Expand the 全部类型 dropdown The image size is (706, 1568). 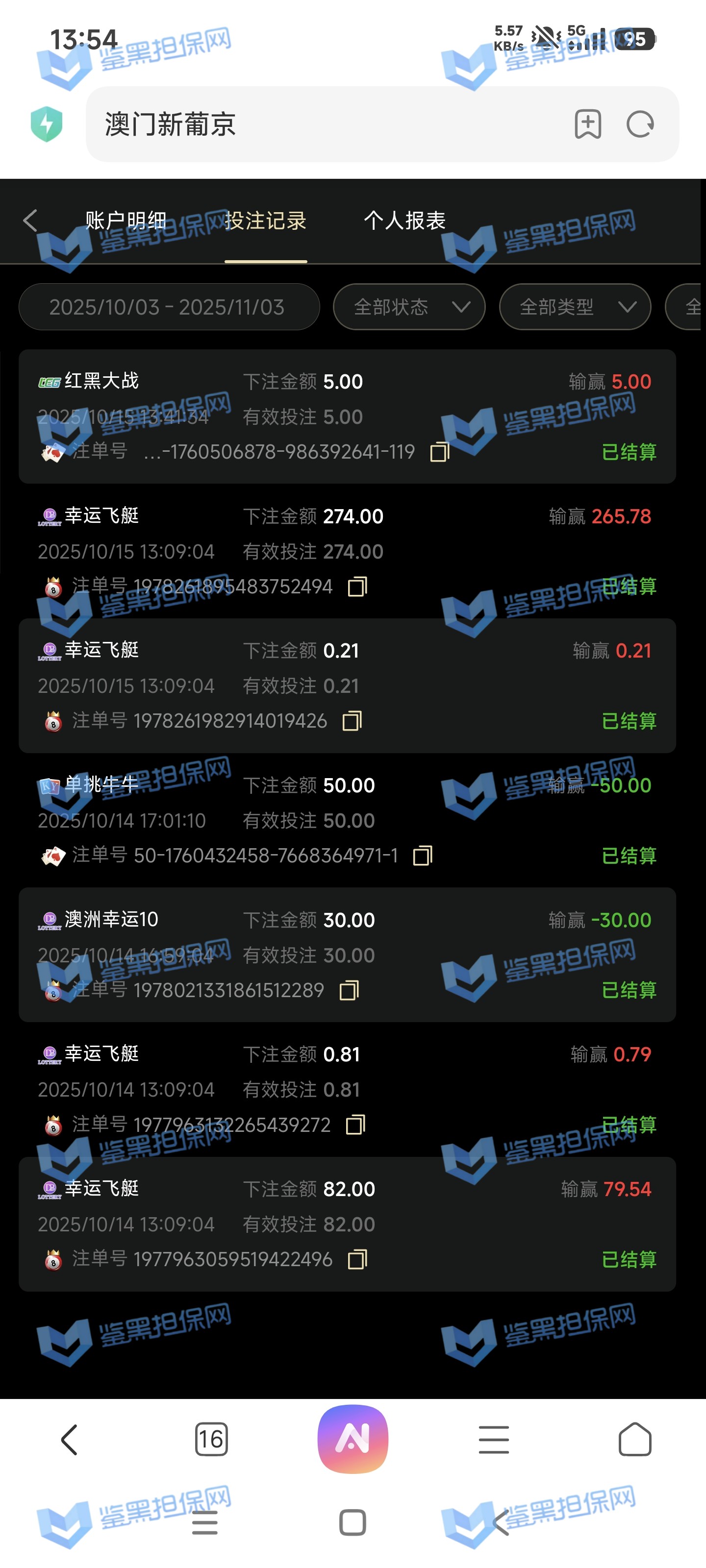point(575,307)
